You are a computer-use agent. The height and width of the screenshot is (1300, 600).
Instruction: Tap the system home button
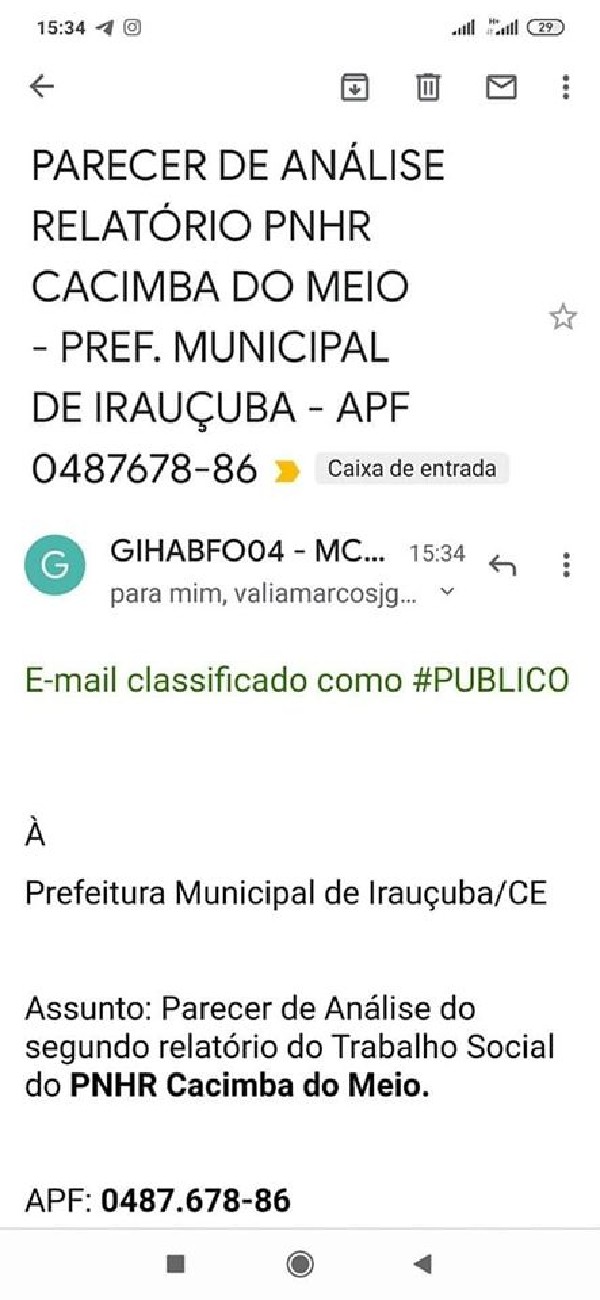point(299,1264)
